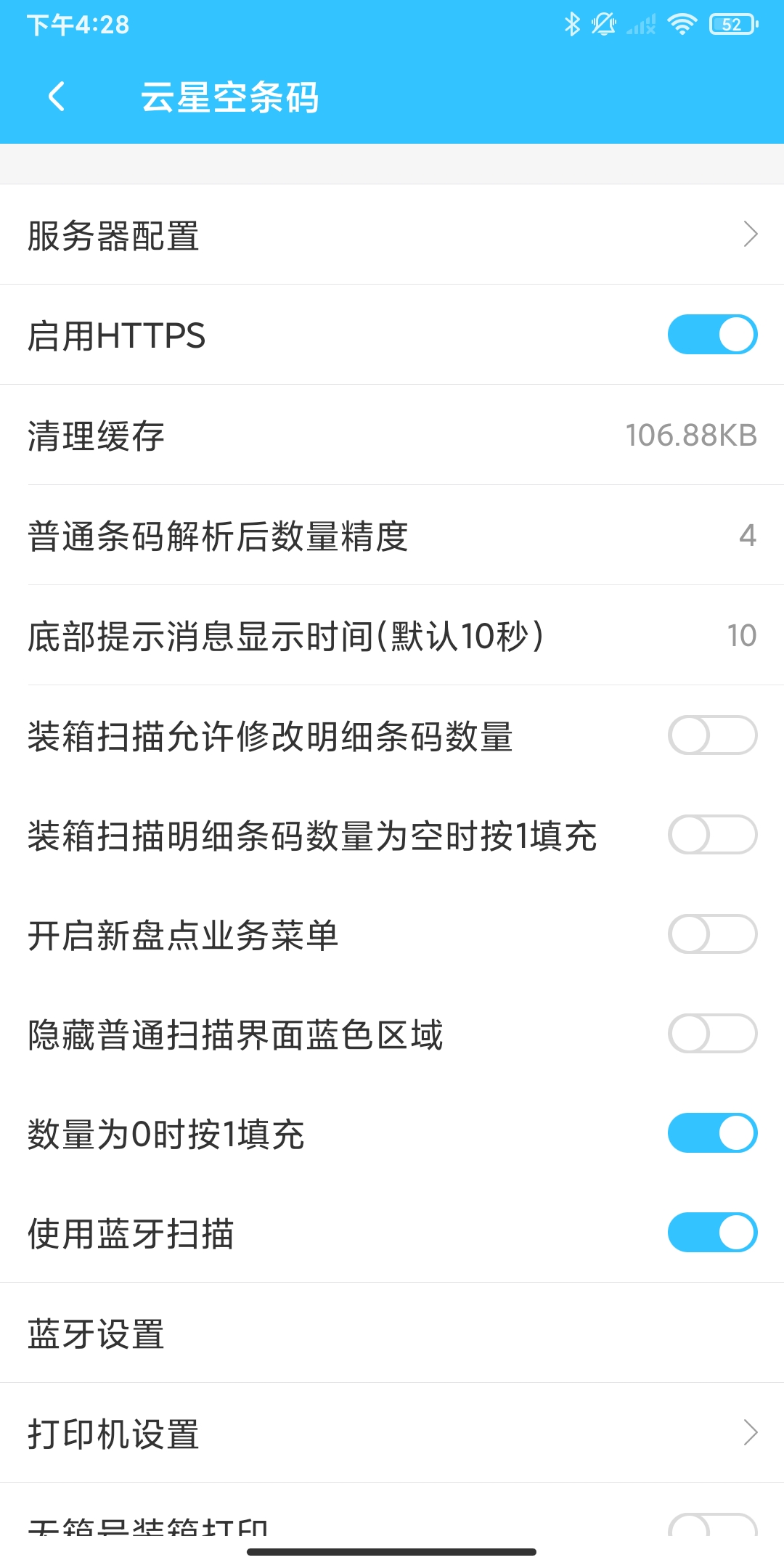This screenshot has height=1568, width=784.
Task: Enable 隐藏普通扫描界面蓝色区域
Action: pyautogui.click(x=712, y=1033)
